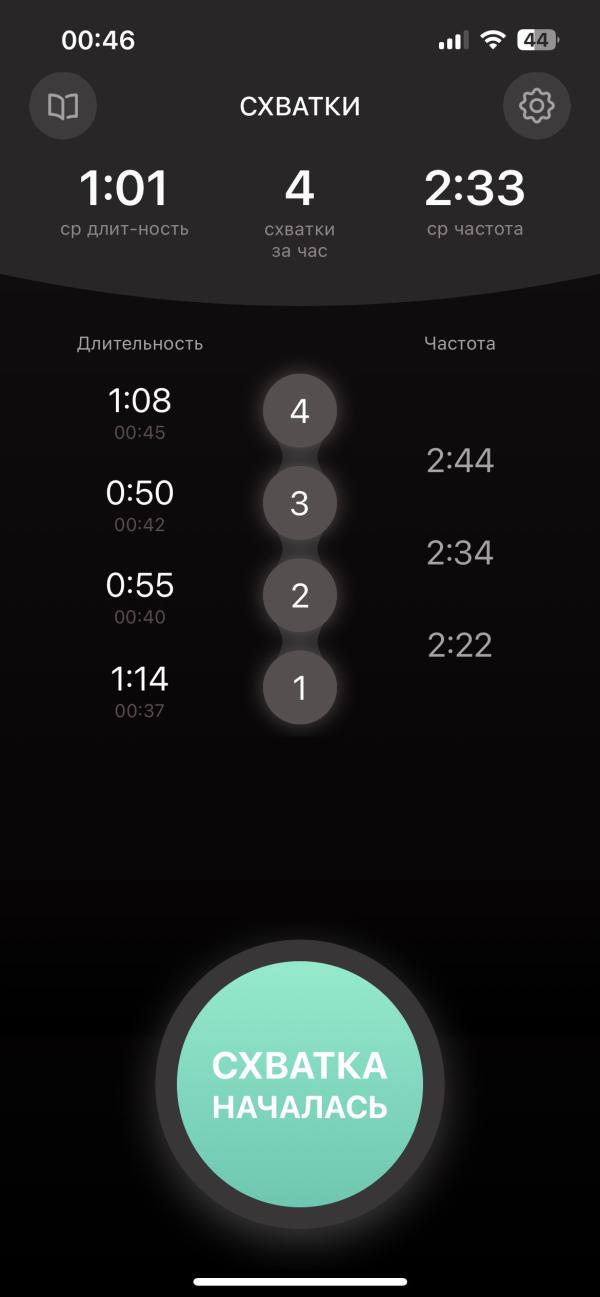Open the guide book icon
Image resolution: width=600 pixels, height=1297 pixels.
pyautogui.click(x=63, y=105)
